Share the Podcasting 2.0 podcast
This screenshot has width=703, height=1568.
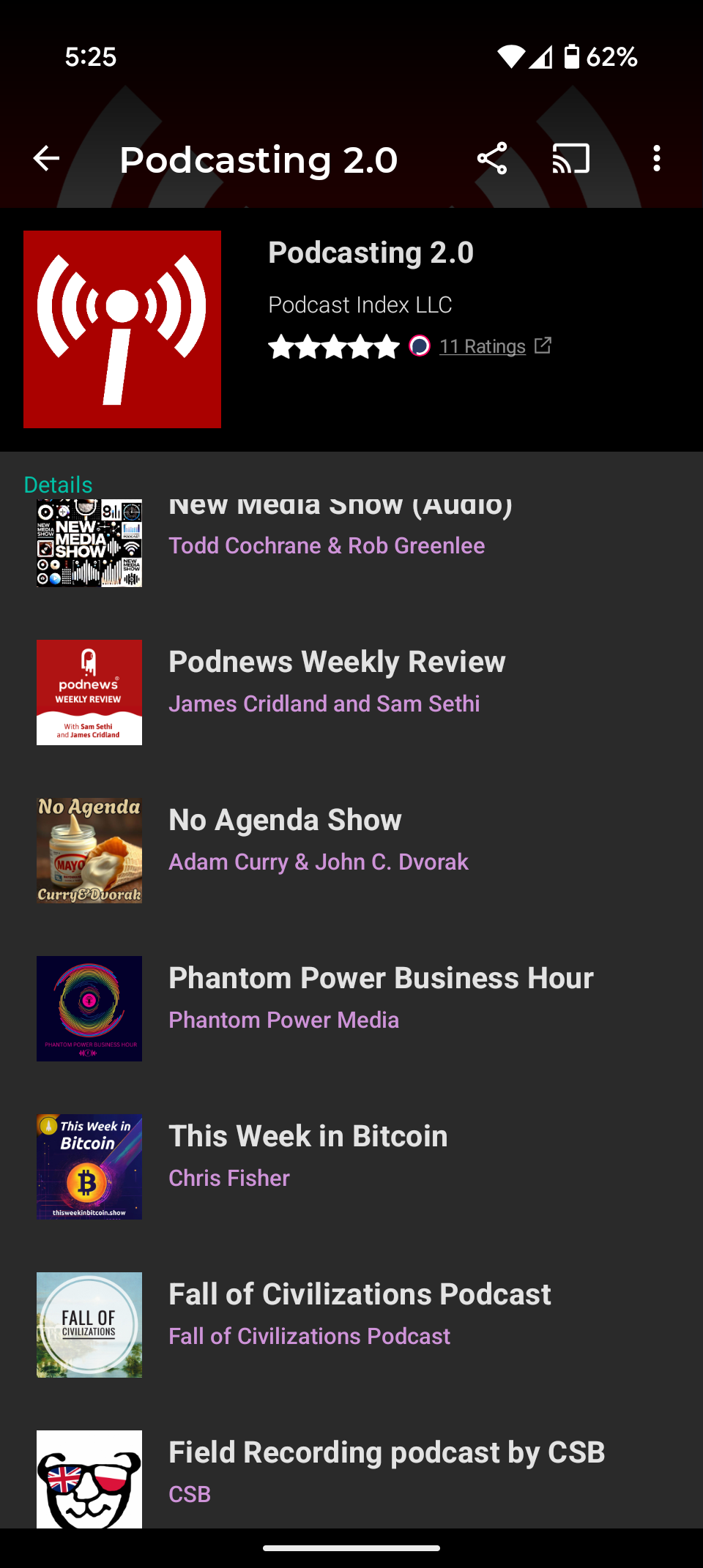click(491, 158)
